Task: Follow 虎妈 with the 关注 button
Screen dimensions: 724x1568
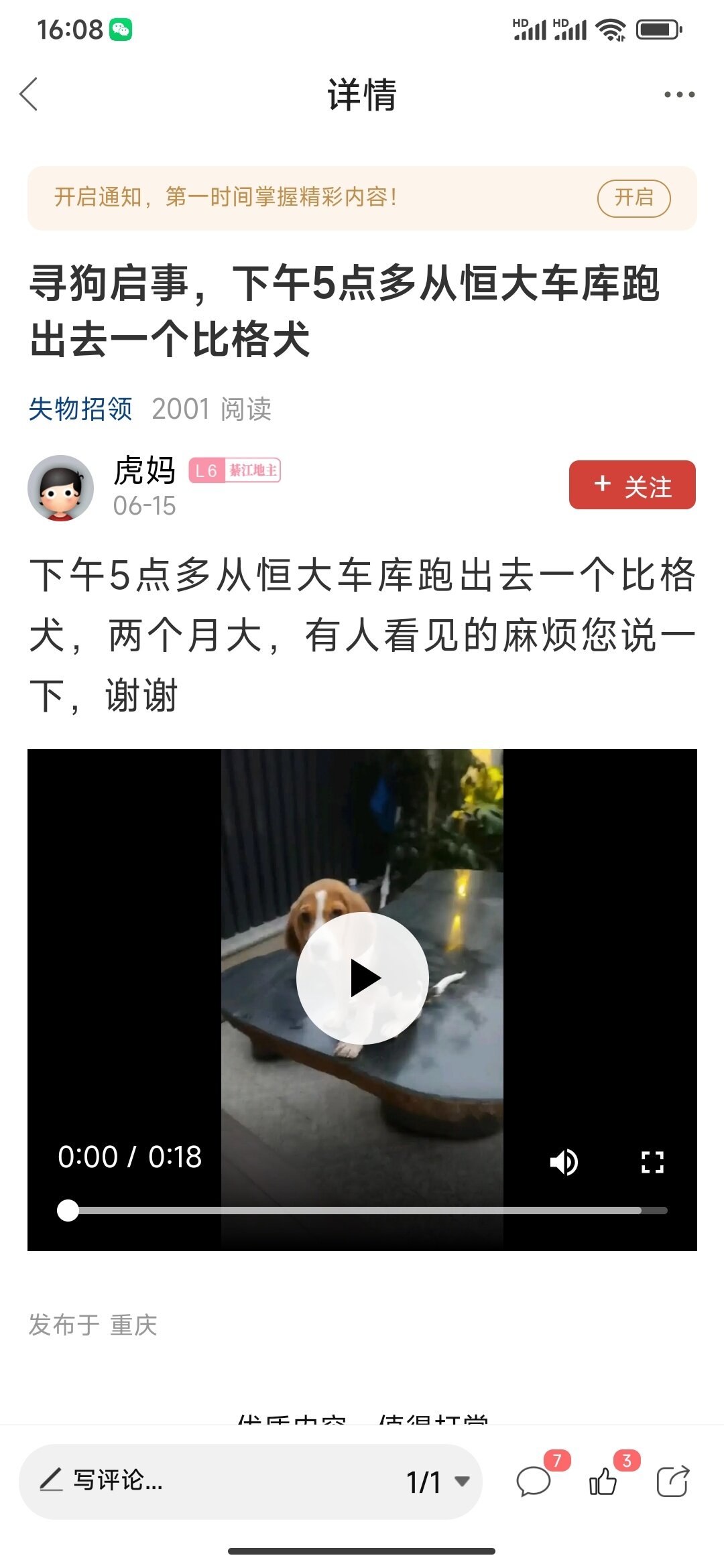Action: [x=632, y=485]
